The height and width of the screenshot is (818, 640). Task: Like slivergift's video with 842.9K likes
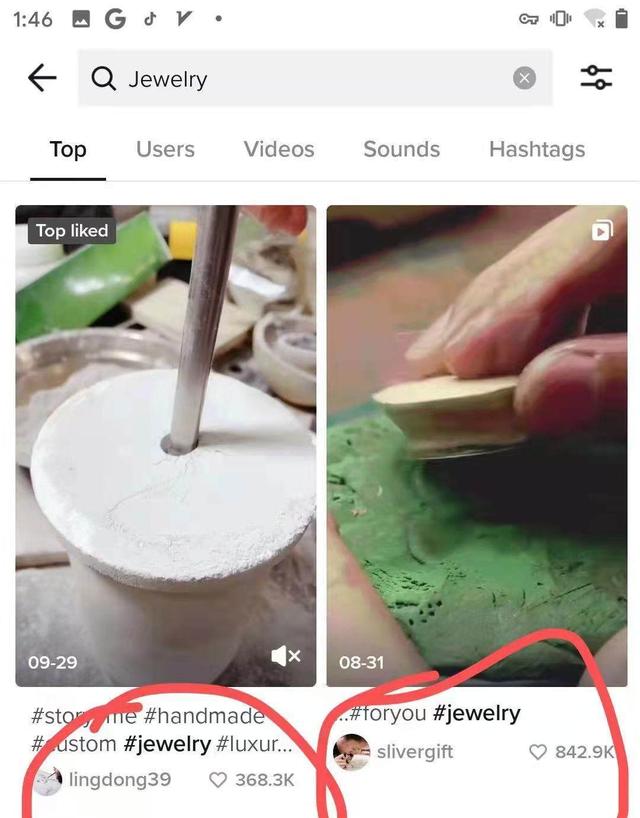(538, 752)
